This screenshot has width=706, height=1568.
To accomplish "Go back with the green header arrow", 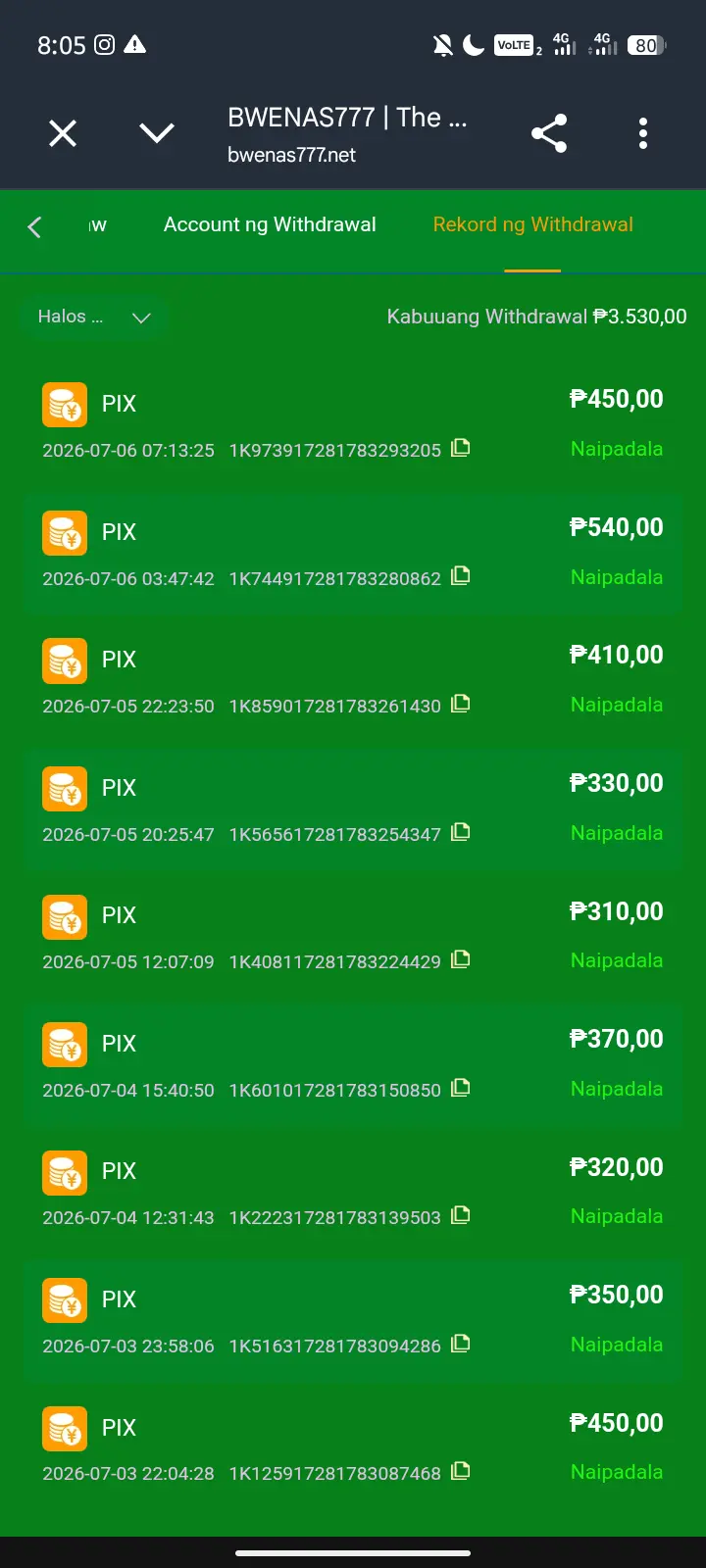I will coord(34,227).
